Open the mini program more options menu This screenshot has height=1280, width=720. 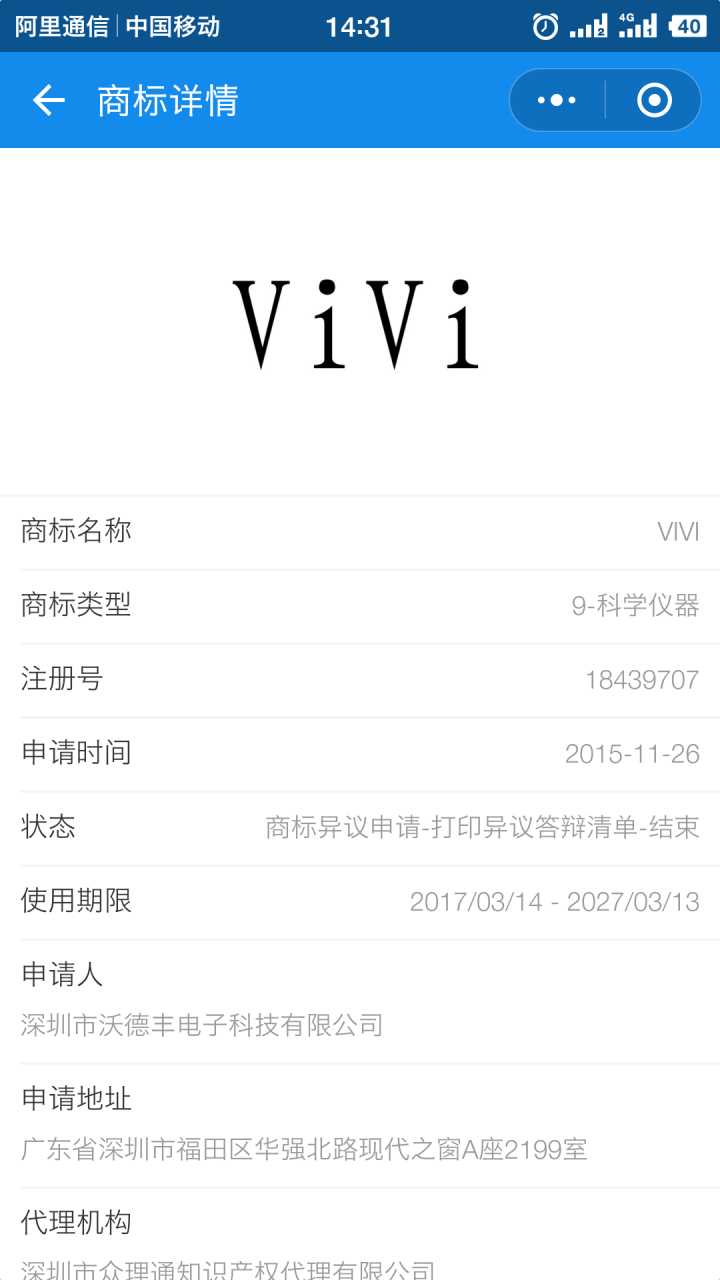(x=557, y=100)
